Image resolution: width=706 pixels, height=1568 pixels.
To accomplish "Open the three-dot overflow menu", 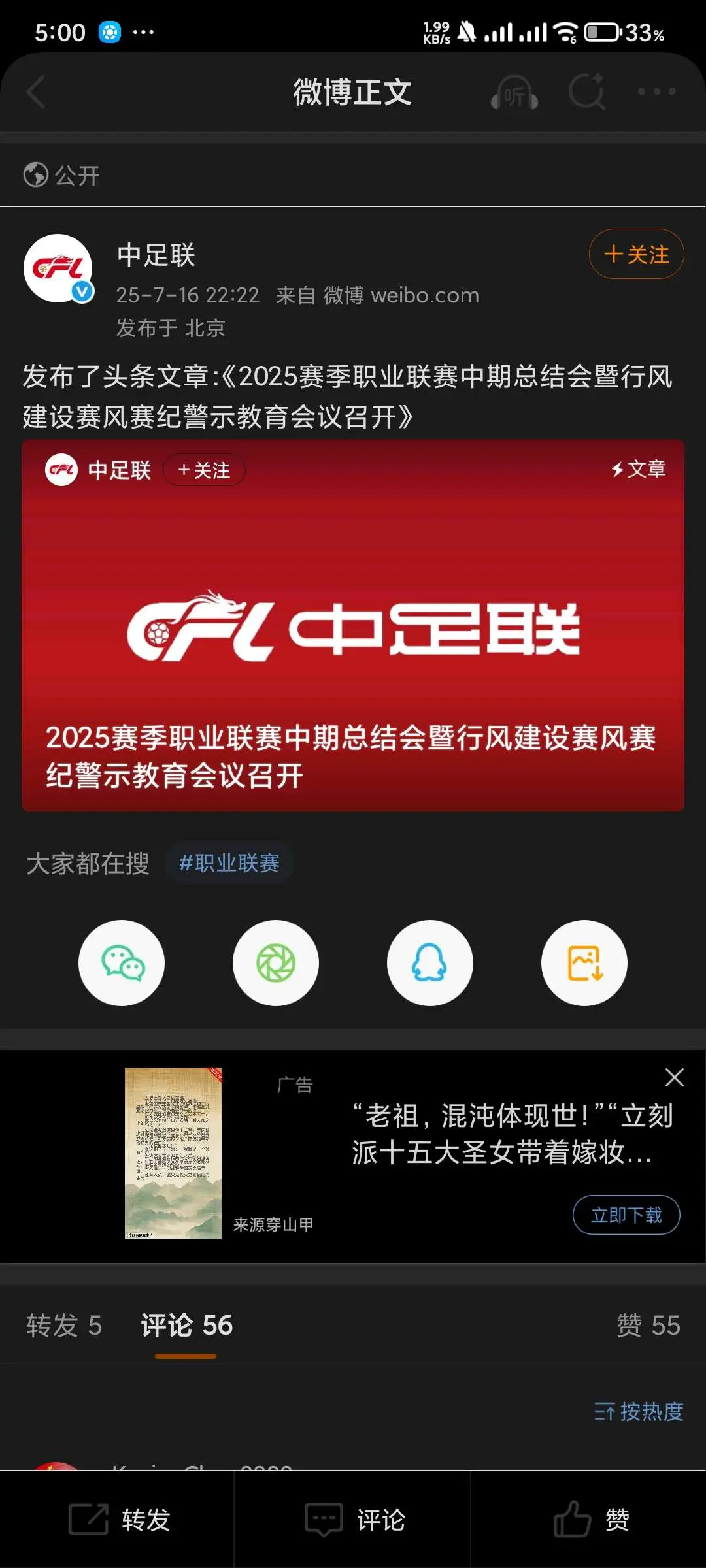I will point(656,92).
